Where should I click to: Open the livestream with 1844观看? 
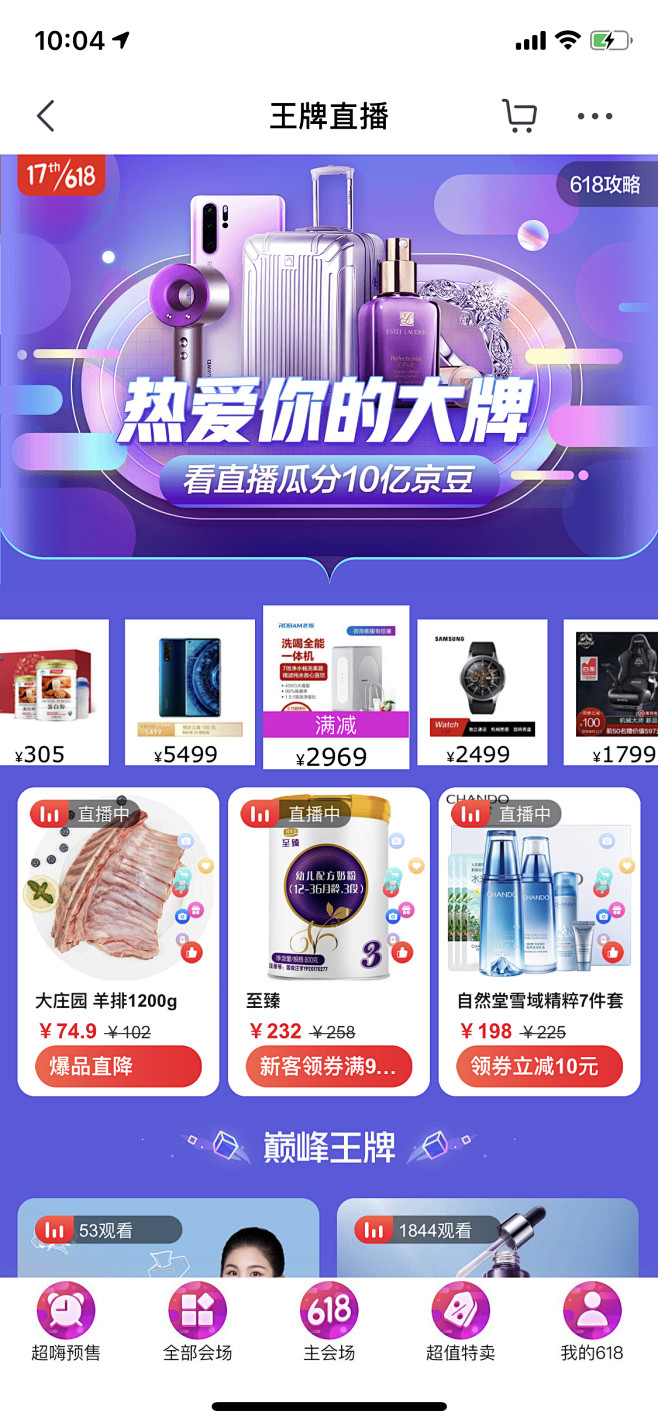pyautogui.click(x=488, y=1238)
